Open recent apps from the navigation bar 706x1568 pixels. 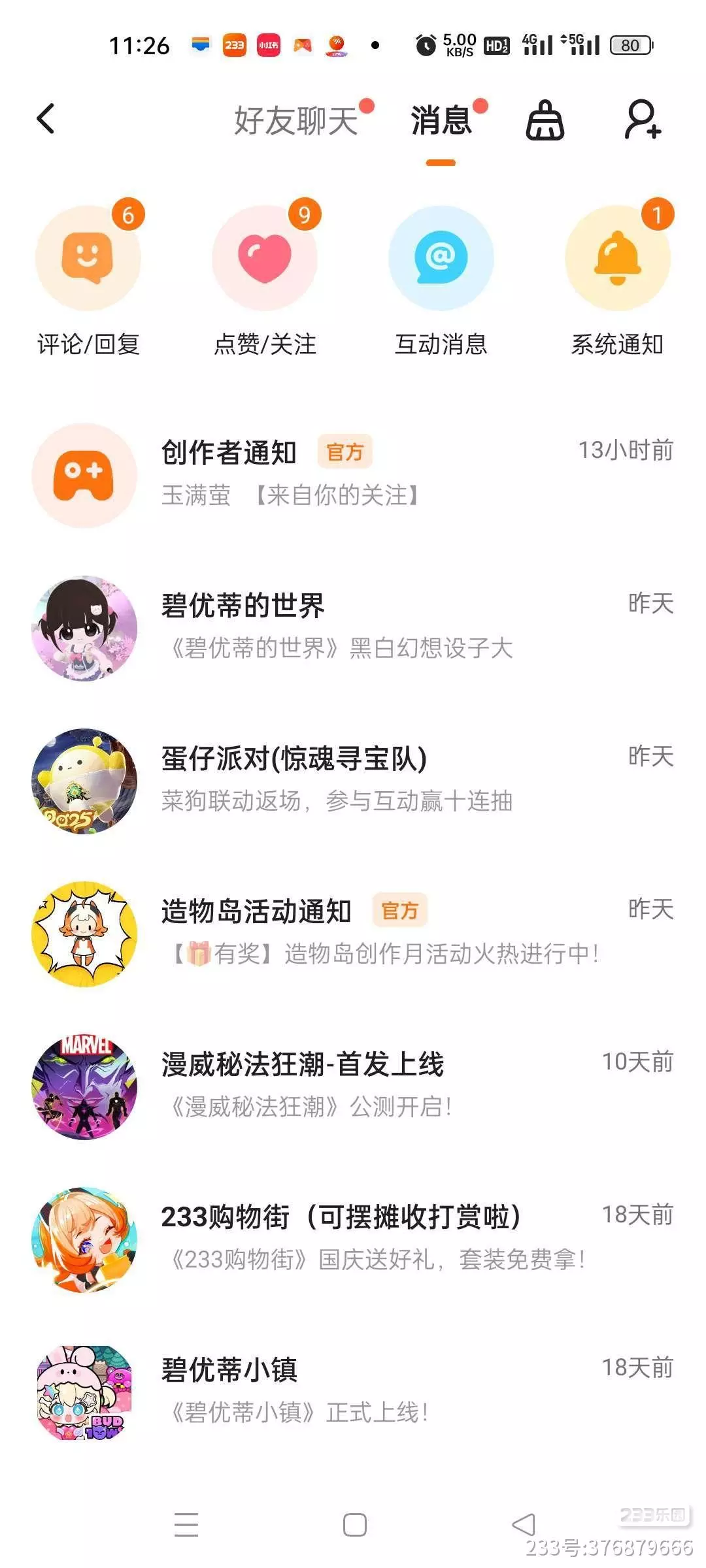[x=186, y=1525]
